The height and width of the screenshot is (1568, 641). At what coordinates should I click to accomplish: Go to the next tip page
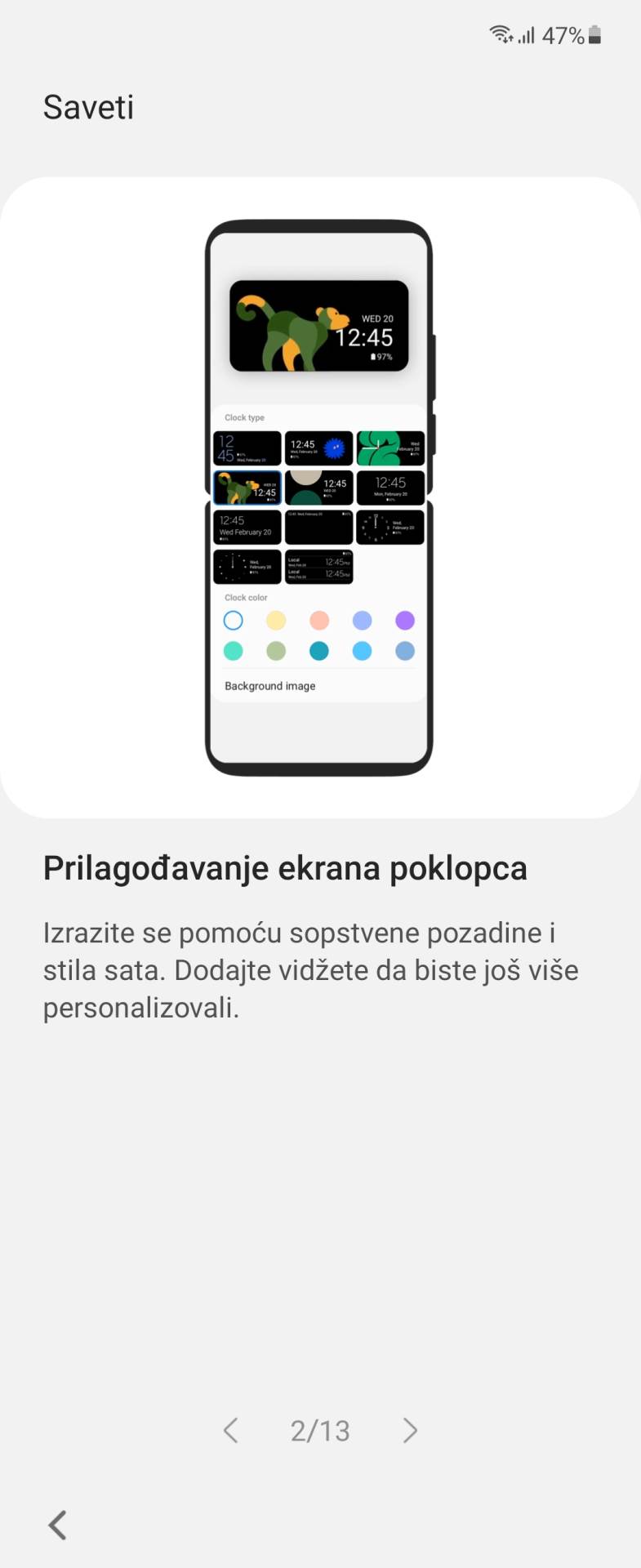(410, 1430)
